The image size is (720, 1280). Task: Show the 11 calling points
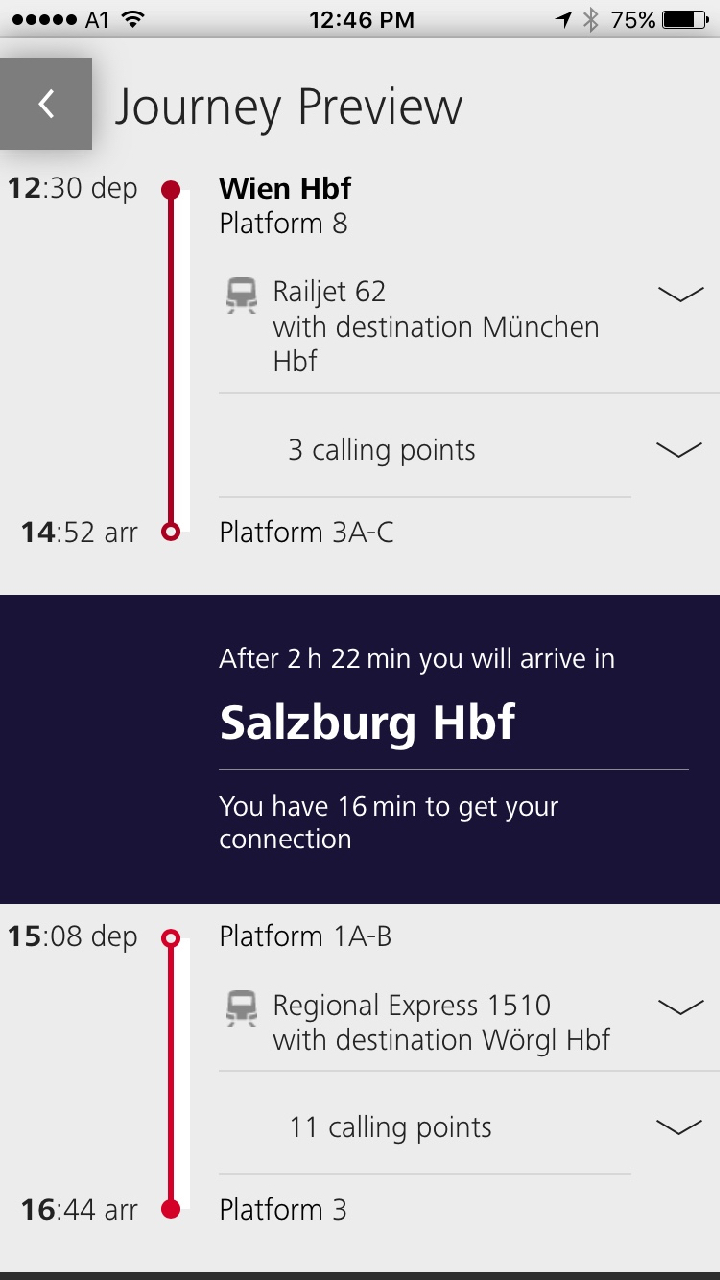point(679,1127)
